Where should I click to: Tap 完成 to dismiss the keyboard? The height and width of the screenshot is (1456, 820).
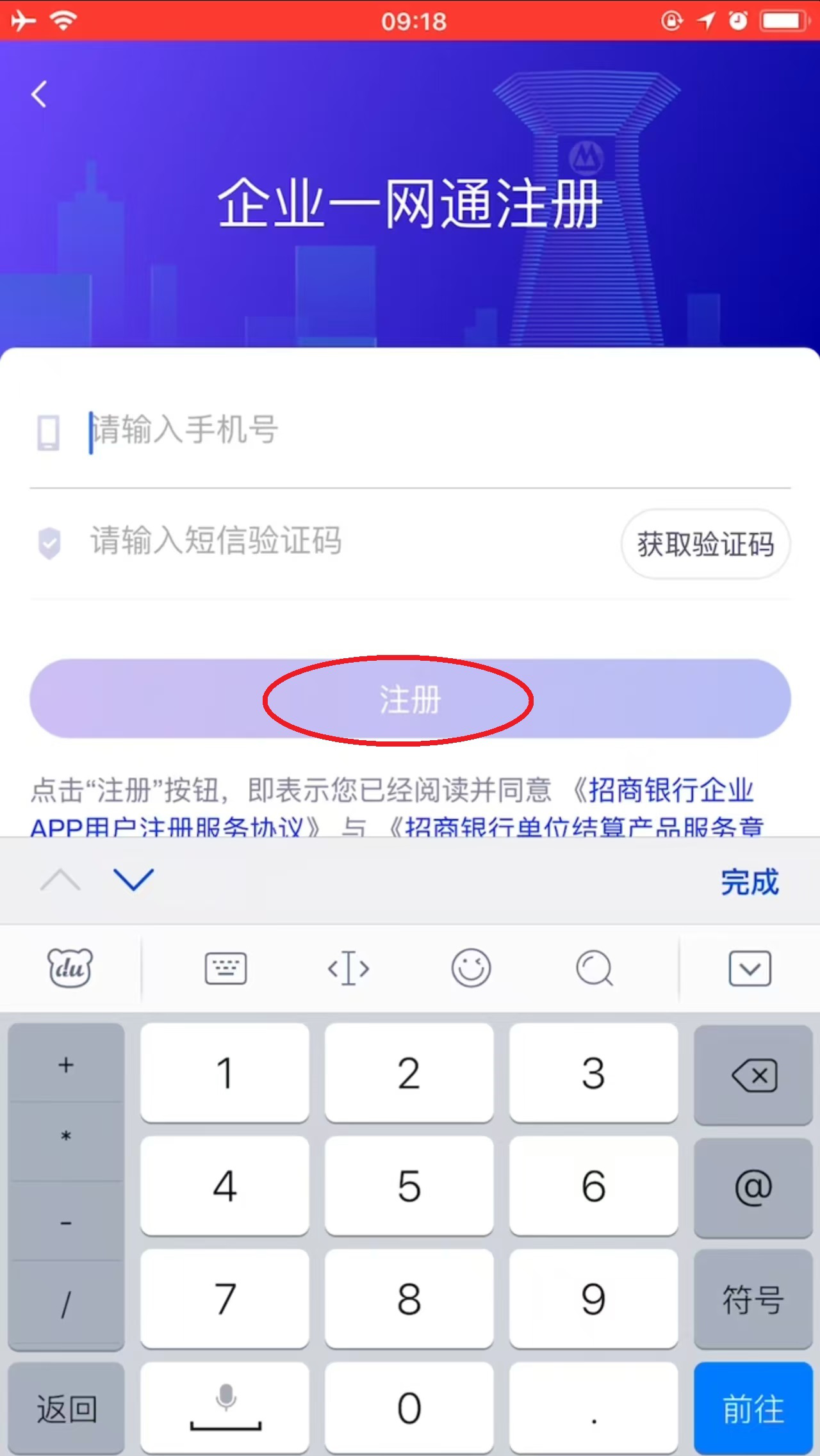click(x=749, y=882)
